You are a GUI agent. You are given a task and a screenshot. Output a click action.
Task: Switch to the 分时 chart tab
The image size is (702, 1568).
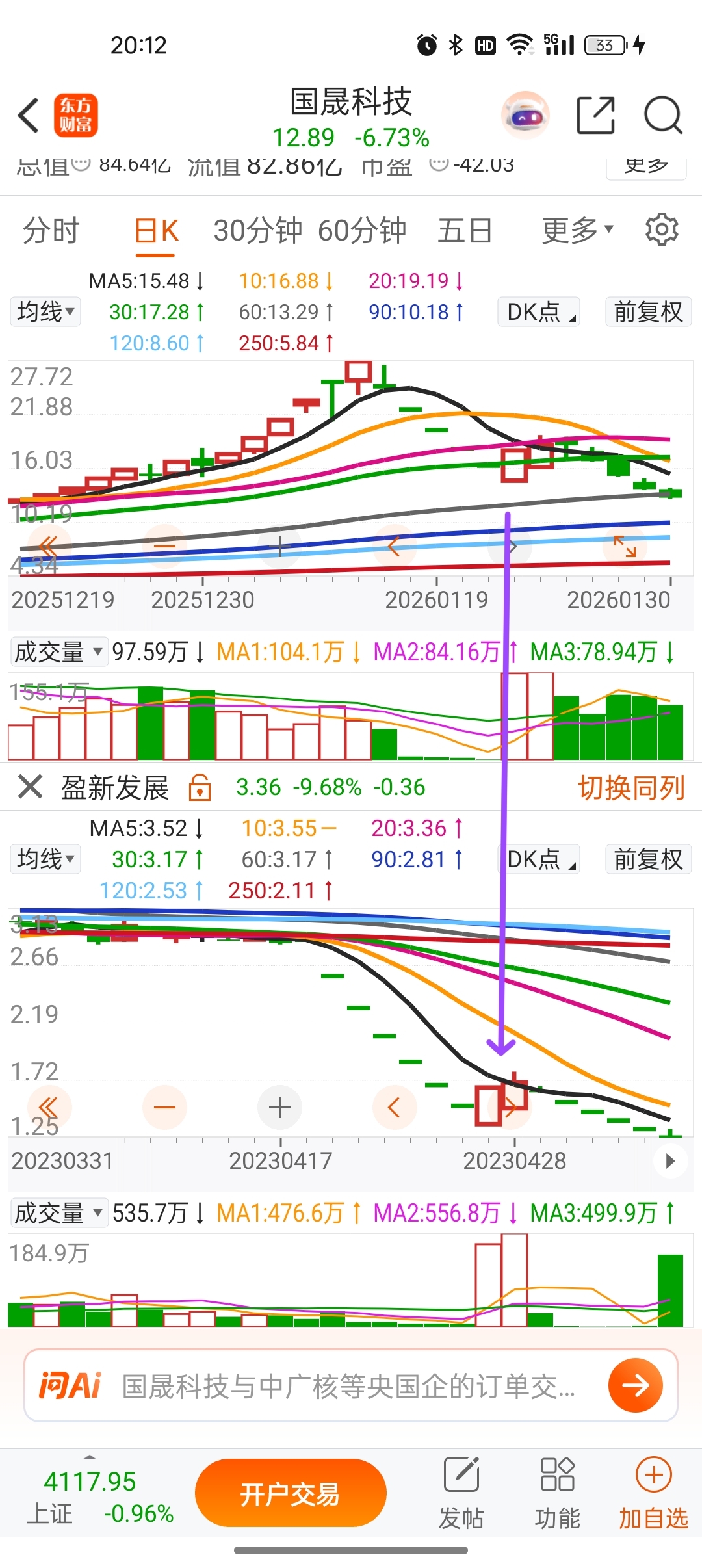point(51,231)
